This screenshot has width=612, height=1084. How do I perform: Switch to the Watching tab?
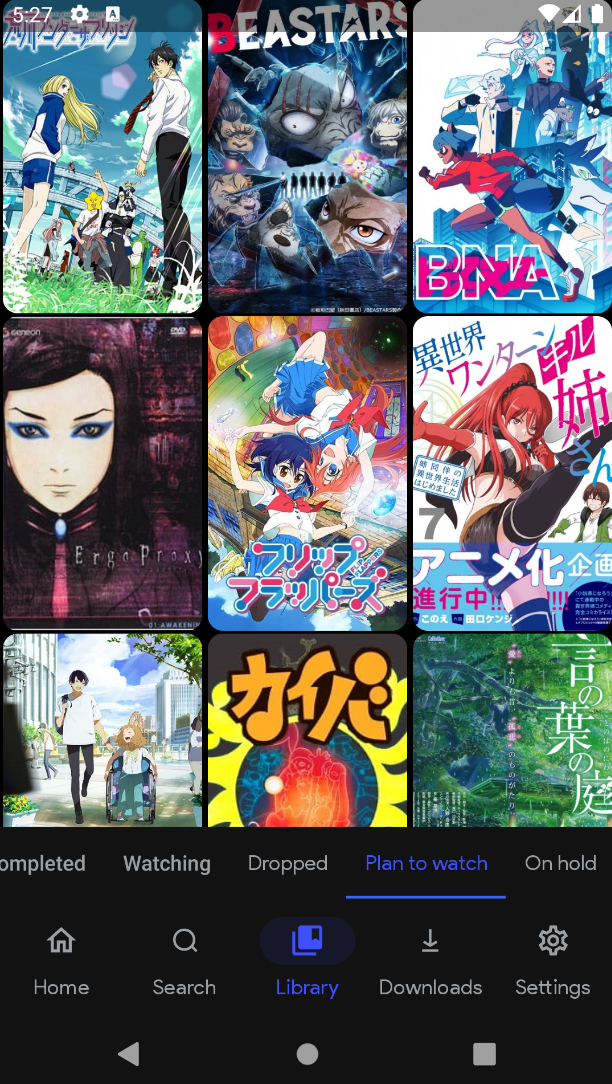pos(167,863)
